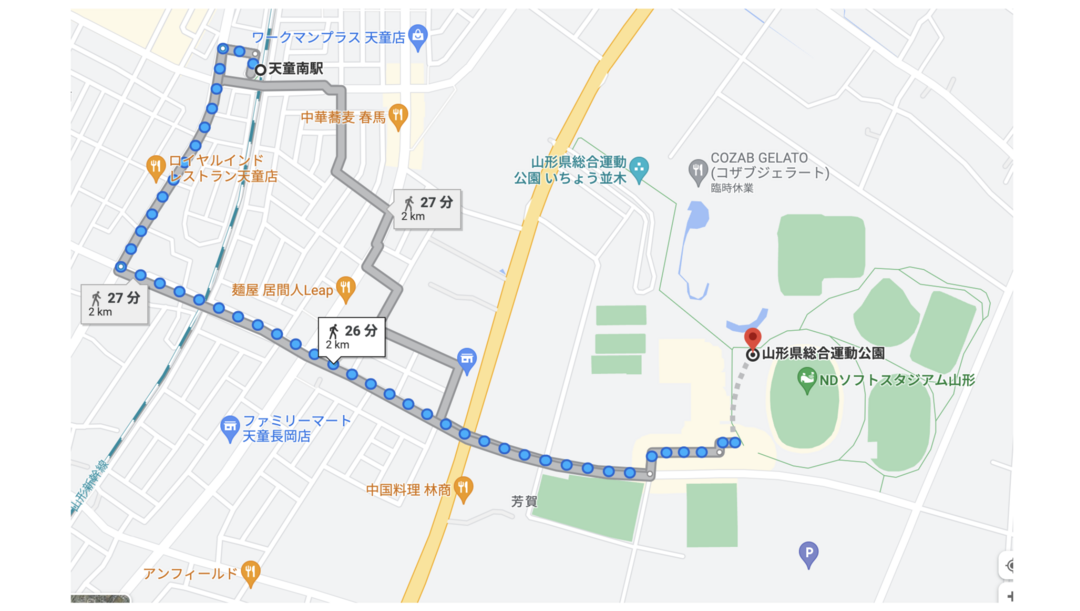Image resolution: width=1080 pixels, height=611 pixels.
Task: Select the 27 分 route label on left
Action: (115, 303)
